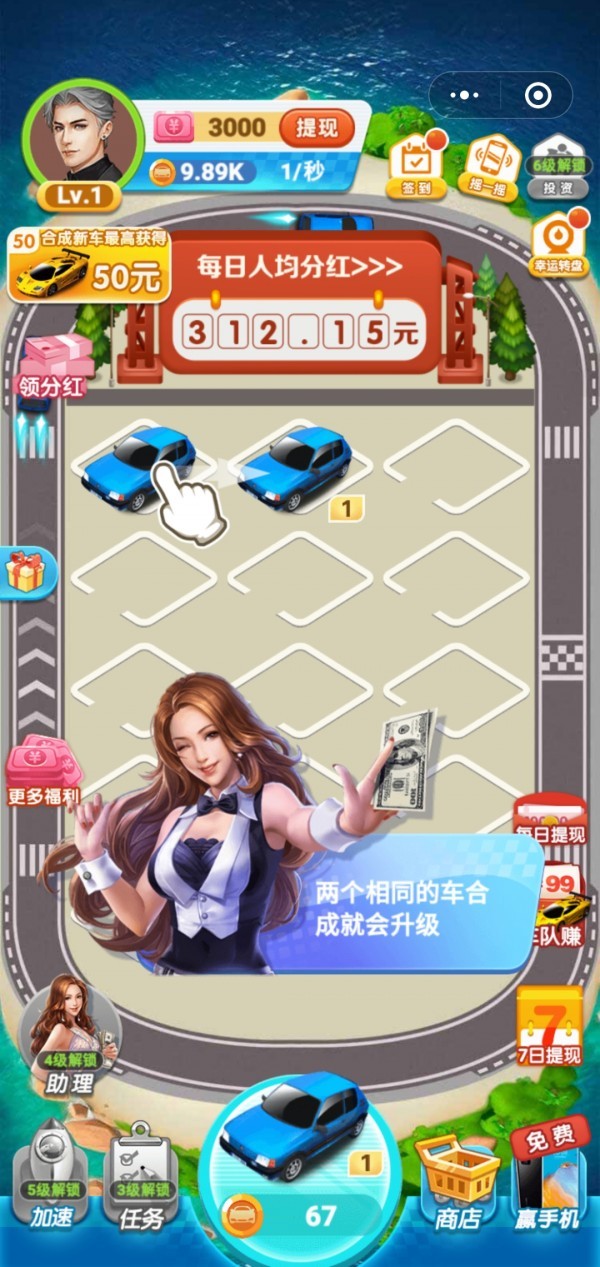This screenshot has width=600, height=1267.
Task: Open the mini program more menu
Action: 465,96
